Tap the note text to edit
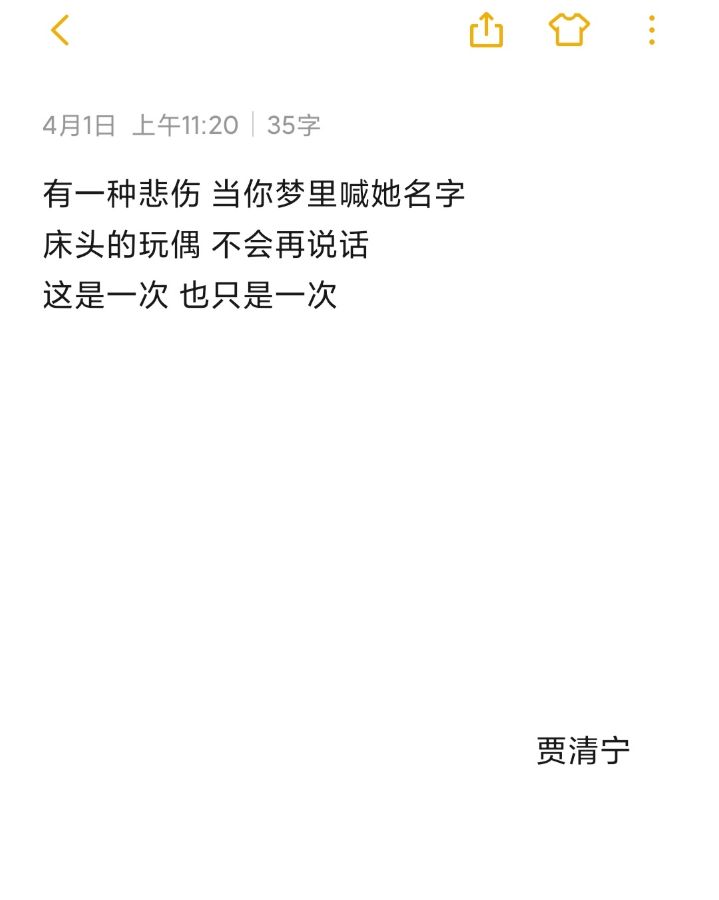Viewport: 719px width, 900px height. point(253,243)
